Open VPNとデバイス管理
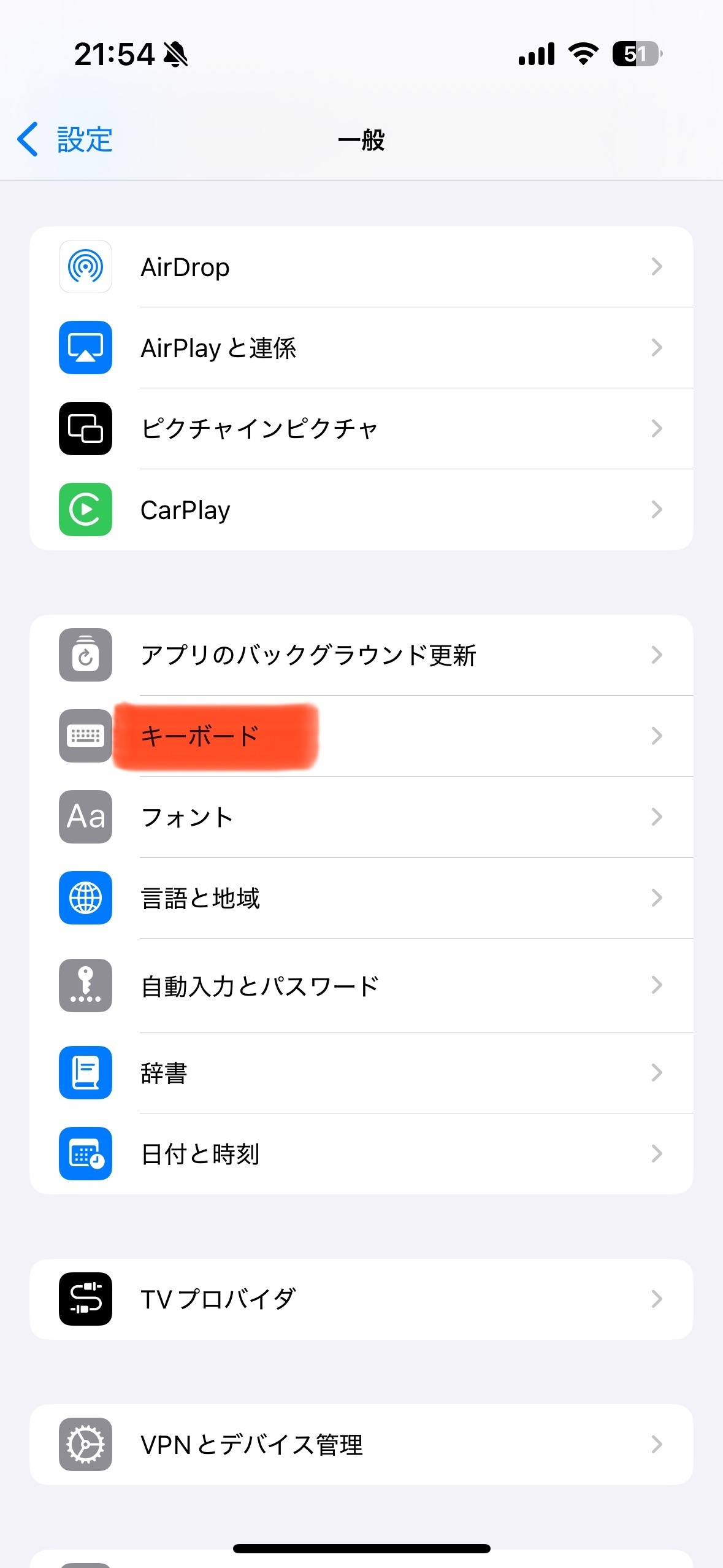This screenshot has height=1568, width=723. point(361,1445)
